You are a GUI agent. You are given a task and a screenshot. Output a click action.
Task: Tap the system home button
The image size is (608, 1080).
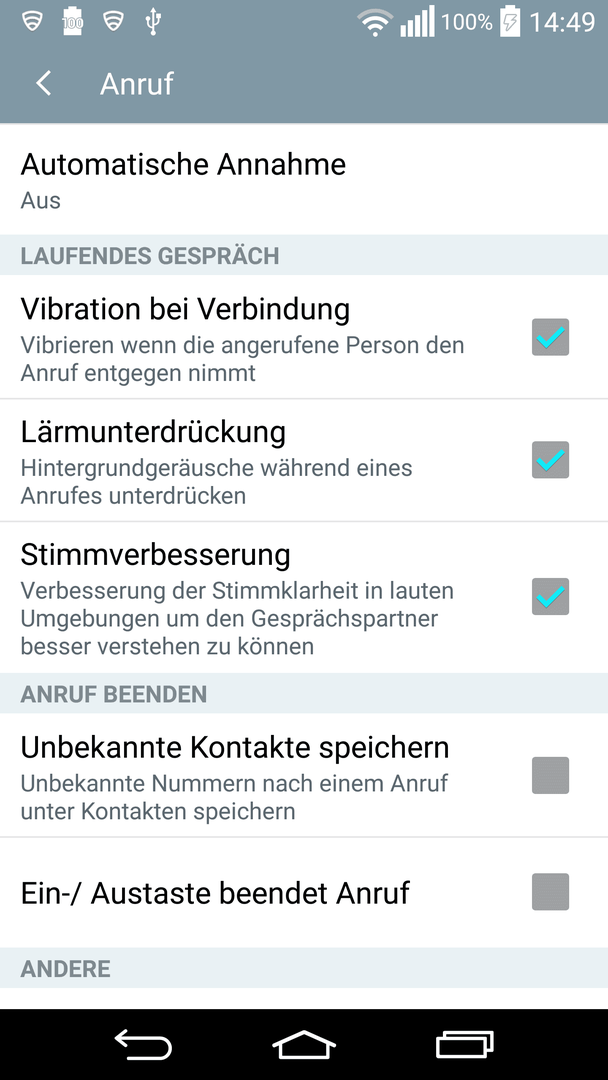click(x=304, y=1045)
